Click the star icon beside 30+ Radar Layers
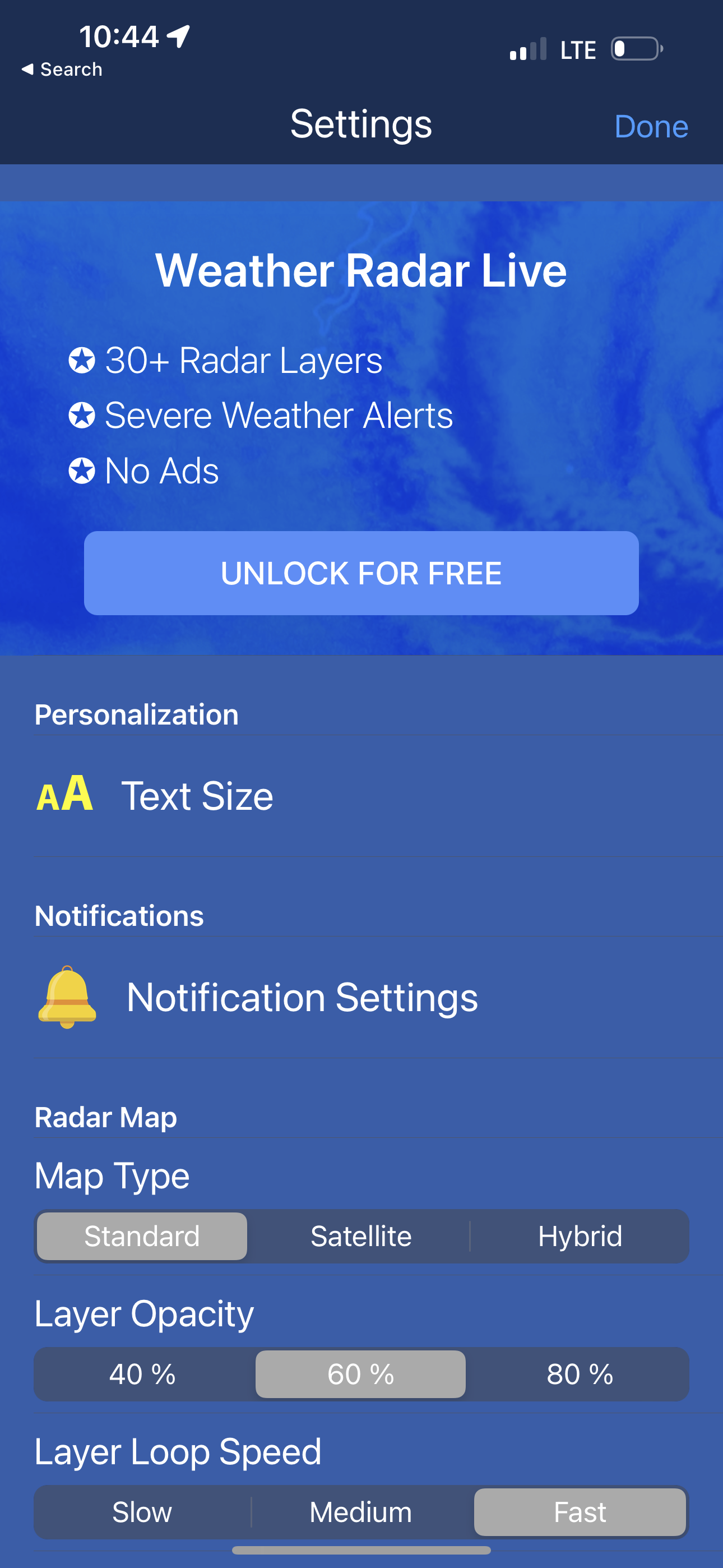723x1568 pixels. (x=82, y=359)
